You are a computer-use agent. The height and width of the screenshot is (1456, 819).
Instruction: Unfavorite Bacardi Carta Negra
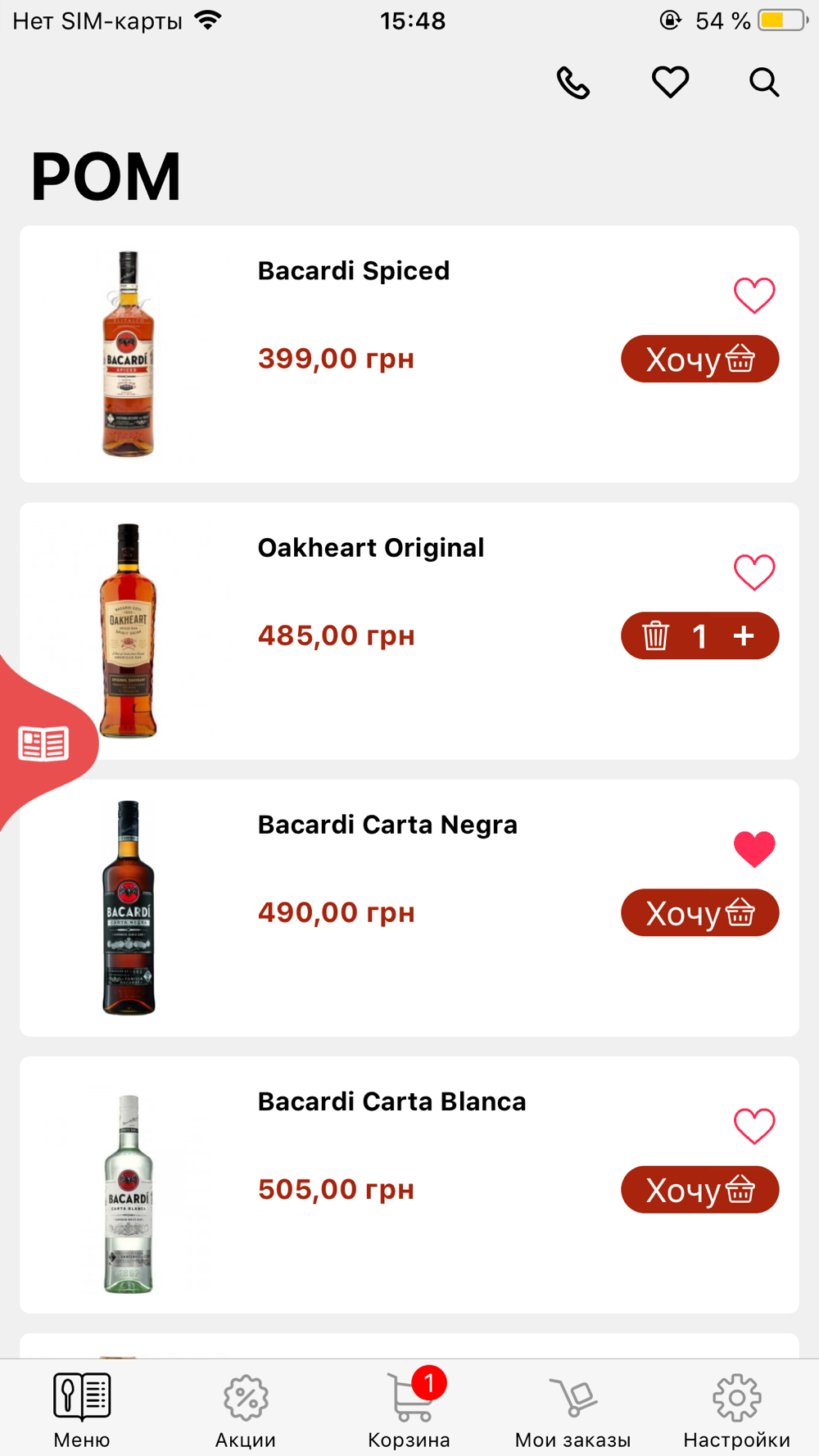click(x=753, y=848)
